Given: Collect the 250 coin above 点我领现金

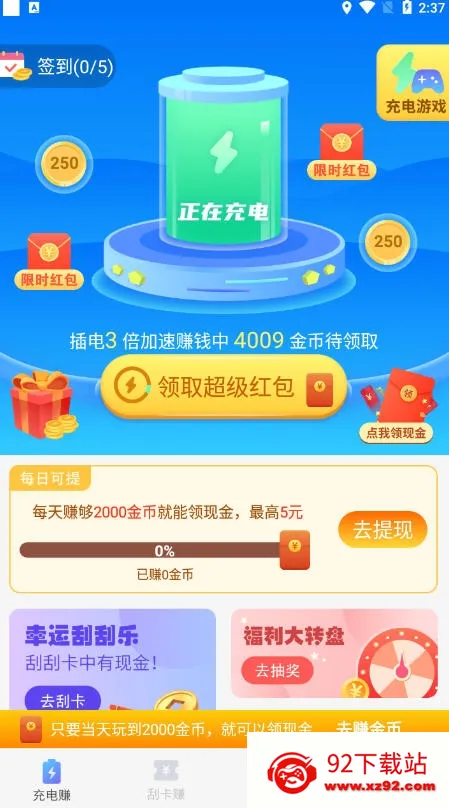Looking at the screenshot, I should tap(388, 242).
